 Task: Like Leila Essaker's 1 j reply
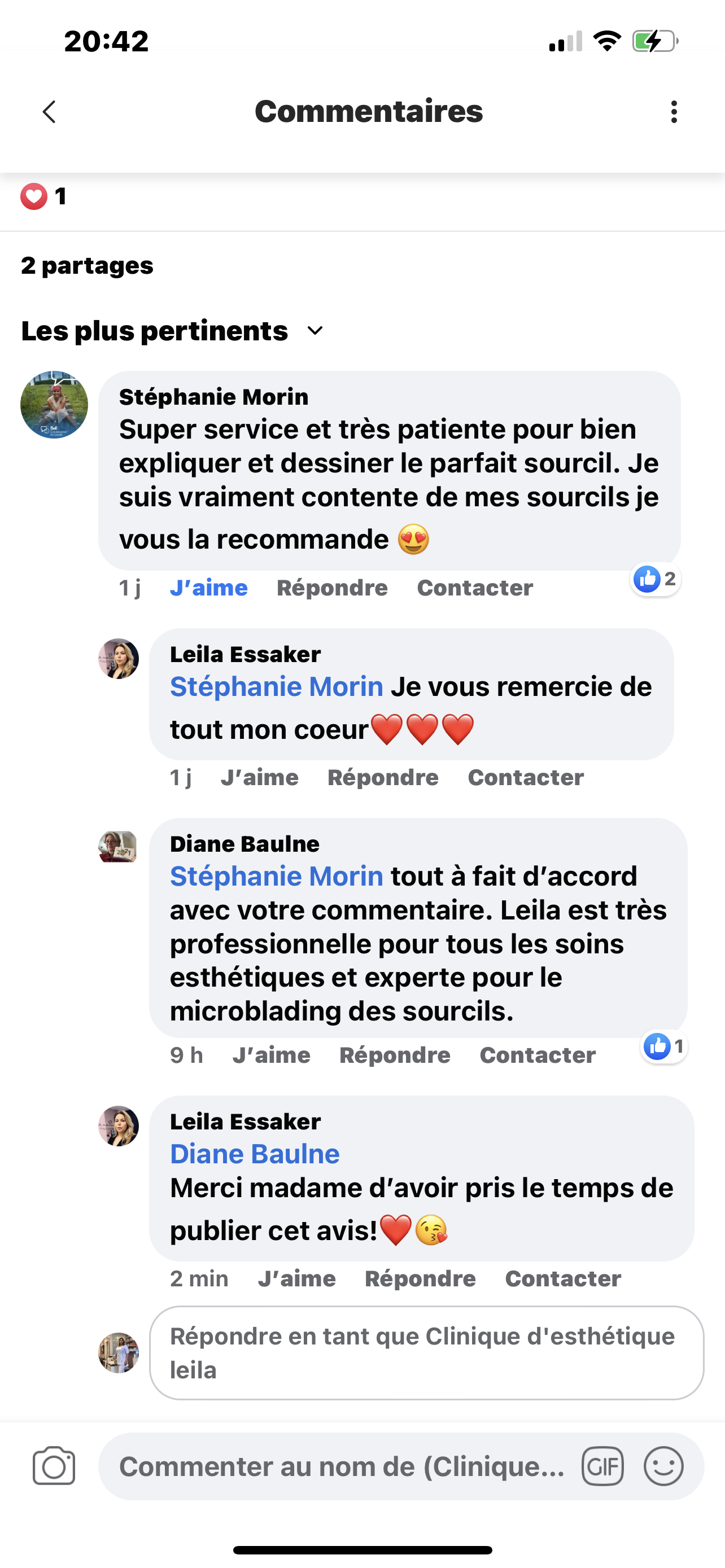click(259, 778)
